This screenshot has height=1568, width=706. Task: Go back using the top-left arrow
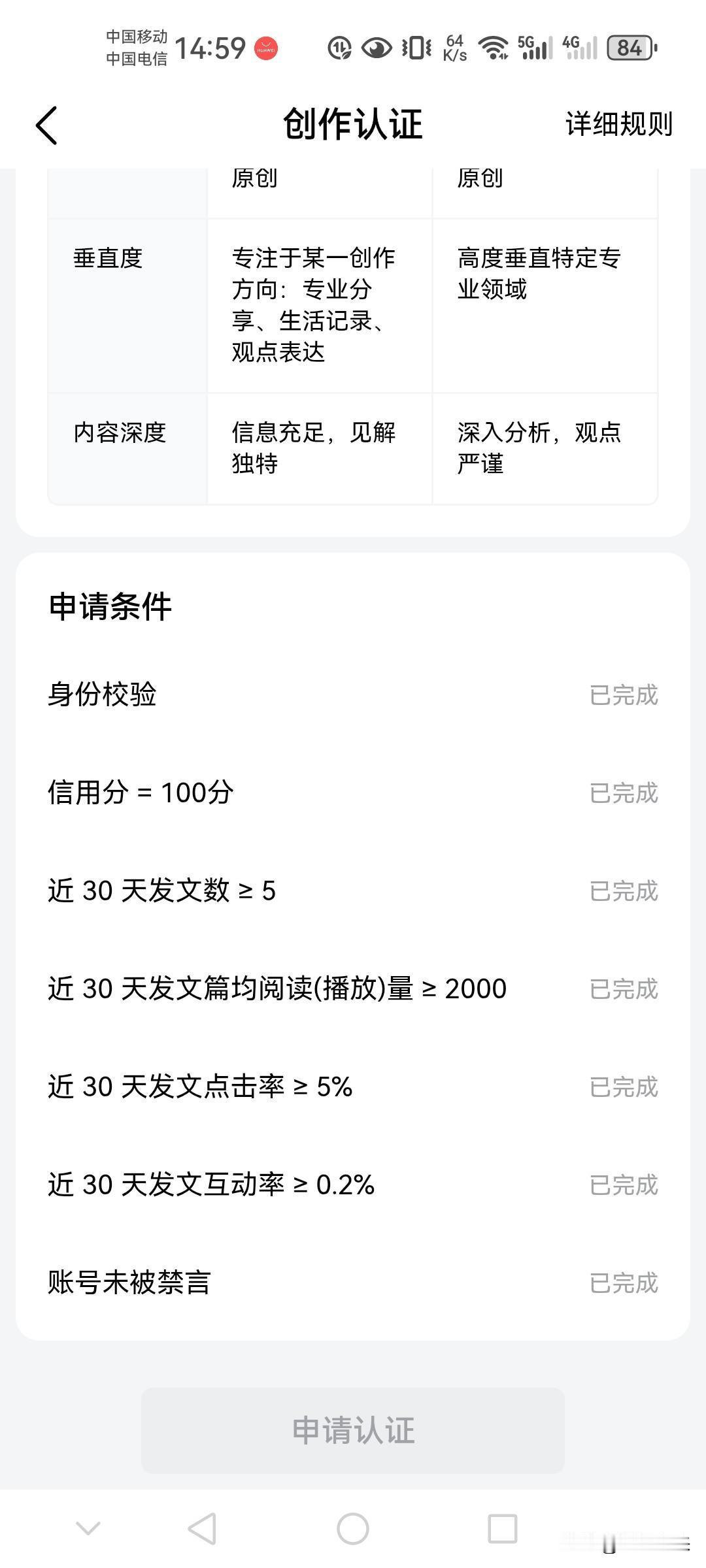tap(46, 125)
